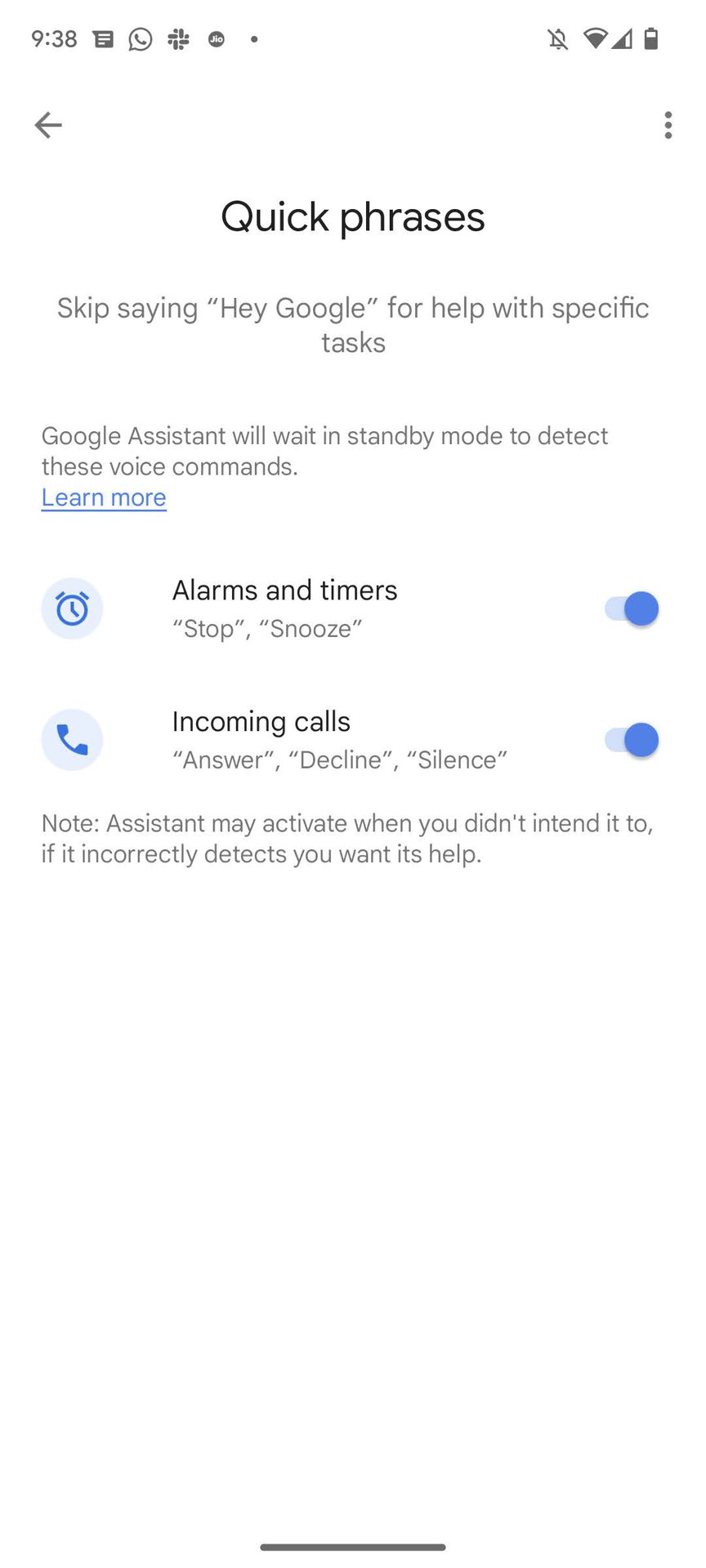The width and height of the screenshot is (706, 1568).
Task: Go back using the arrow icon
Action: (x=48, y=125)
